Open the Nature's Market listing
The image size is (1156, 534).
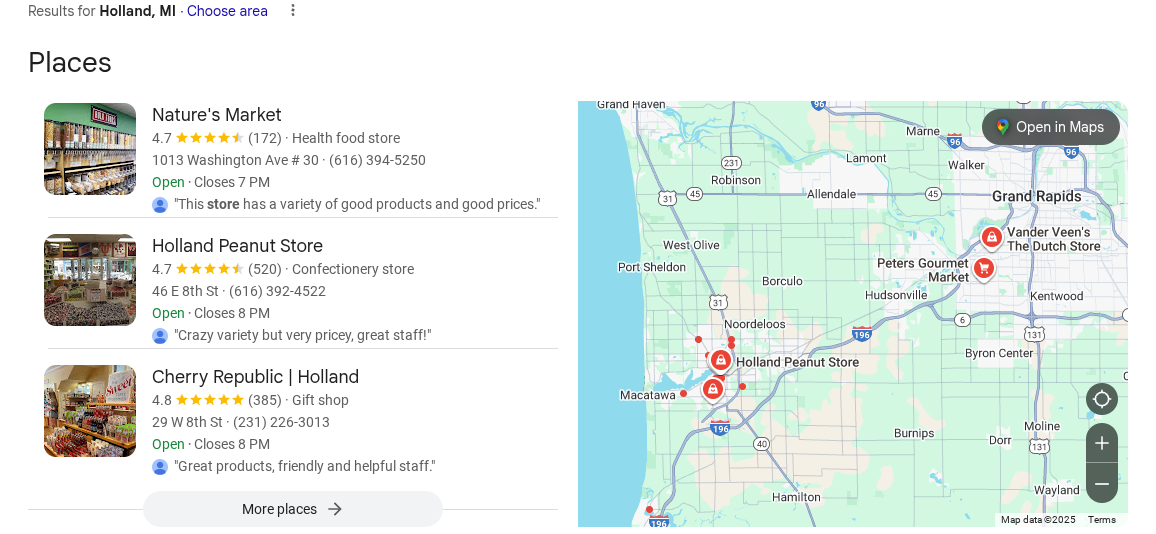[x=217, y=115]
